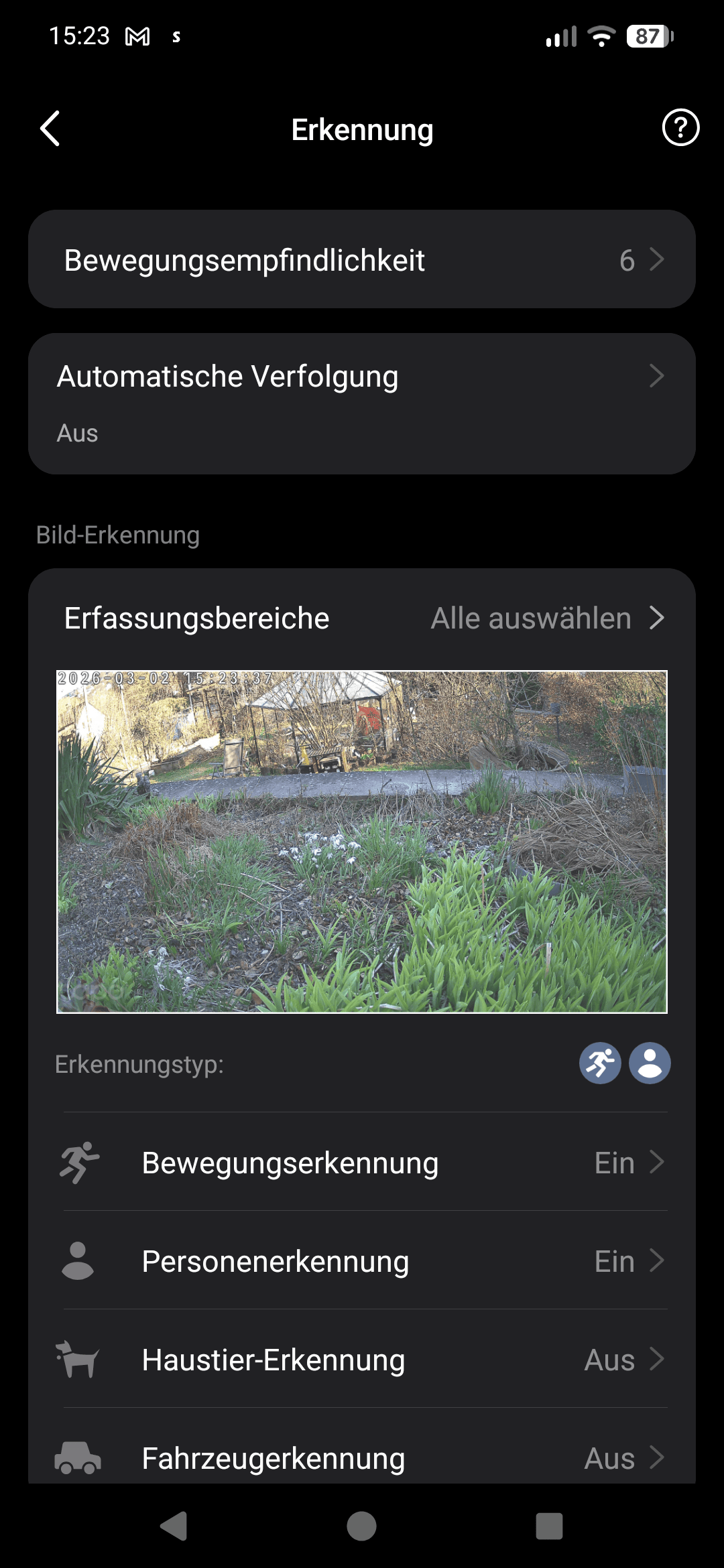Open the system recent apps button

[x=549, y=1526]
